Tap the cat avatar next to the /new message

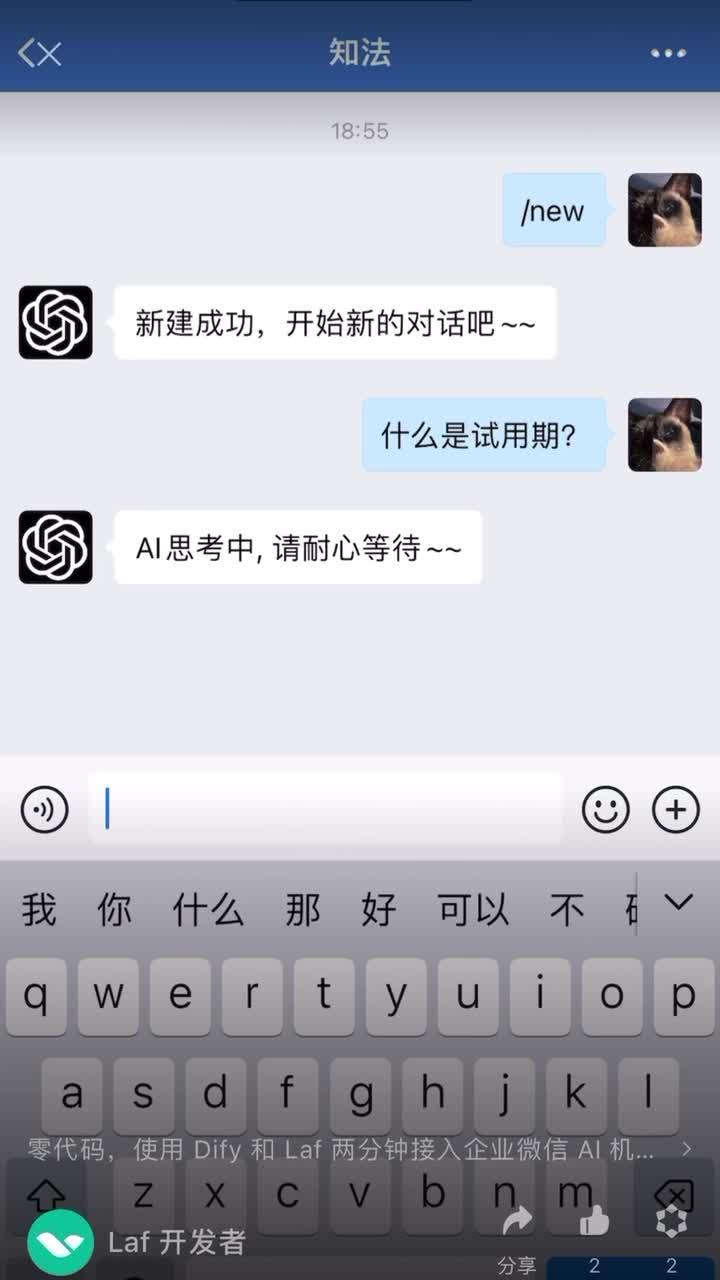point(664,210)
